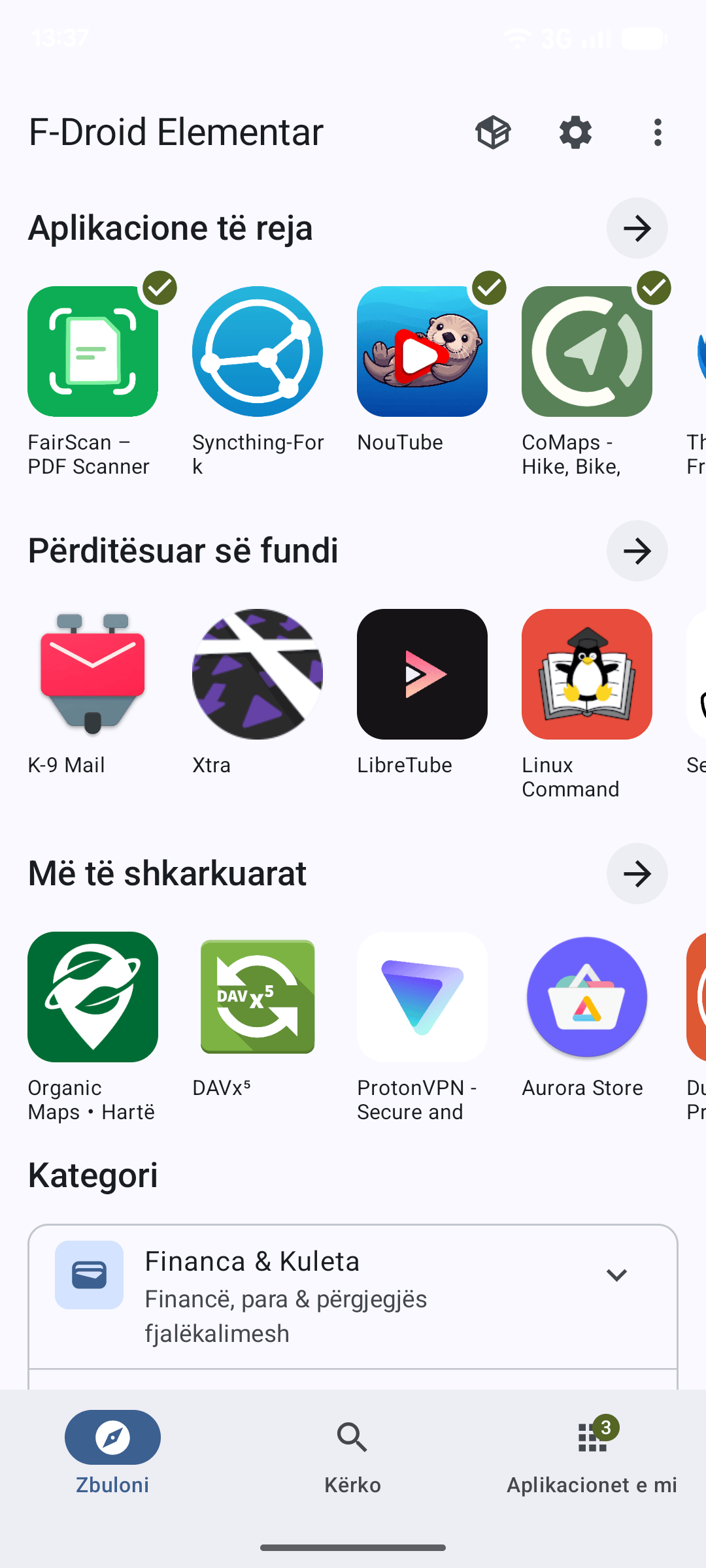Image resolution: width=706 pixels, height=1568 pixels.
Task: See more Më të shkarkuarat apps
Action: [x=637, y=874]
